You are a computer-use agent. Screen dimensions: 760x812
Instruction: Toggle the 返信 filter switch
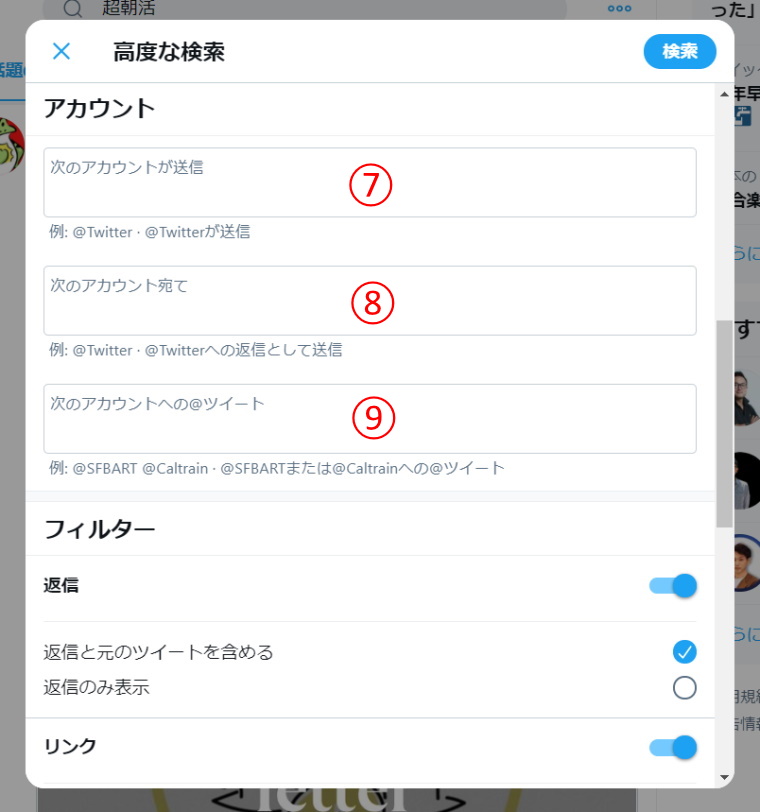673,586
